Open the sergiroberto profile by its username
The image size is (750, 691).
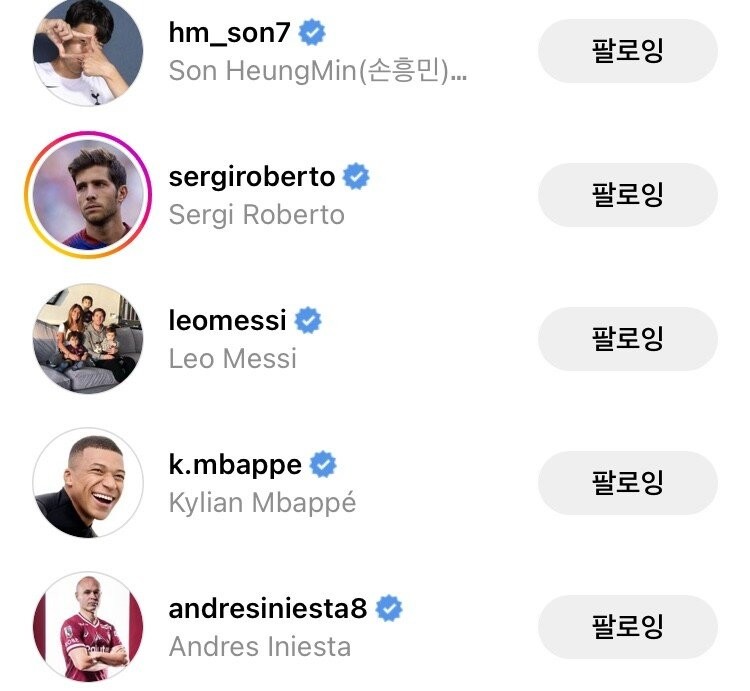pyautogui.click(x=252, y=178)
